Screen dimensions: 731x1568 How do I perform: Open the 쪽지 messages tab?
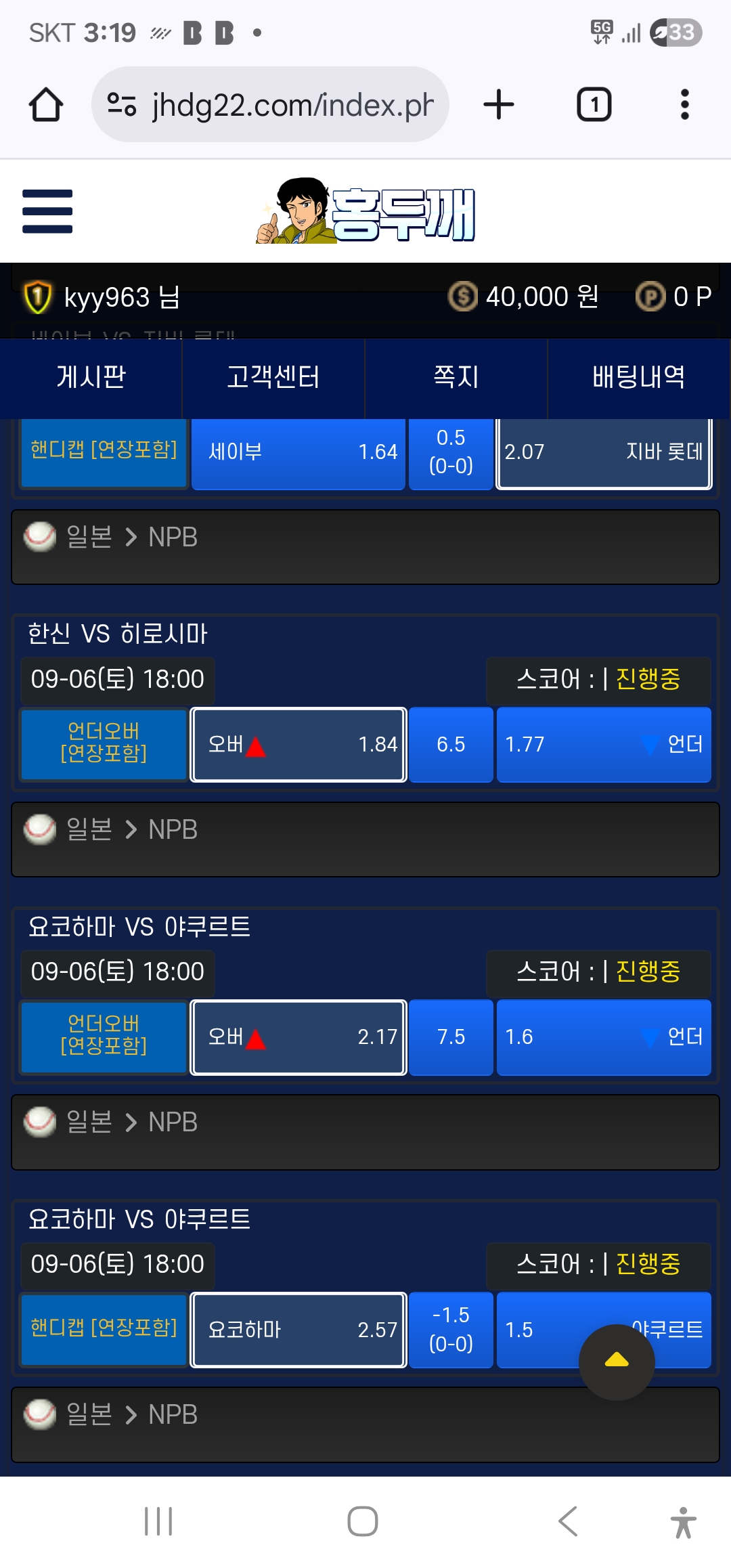pos(456,377)
